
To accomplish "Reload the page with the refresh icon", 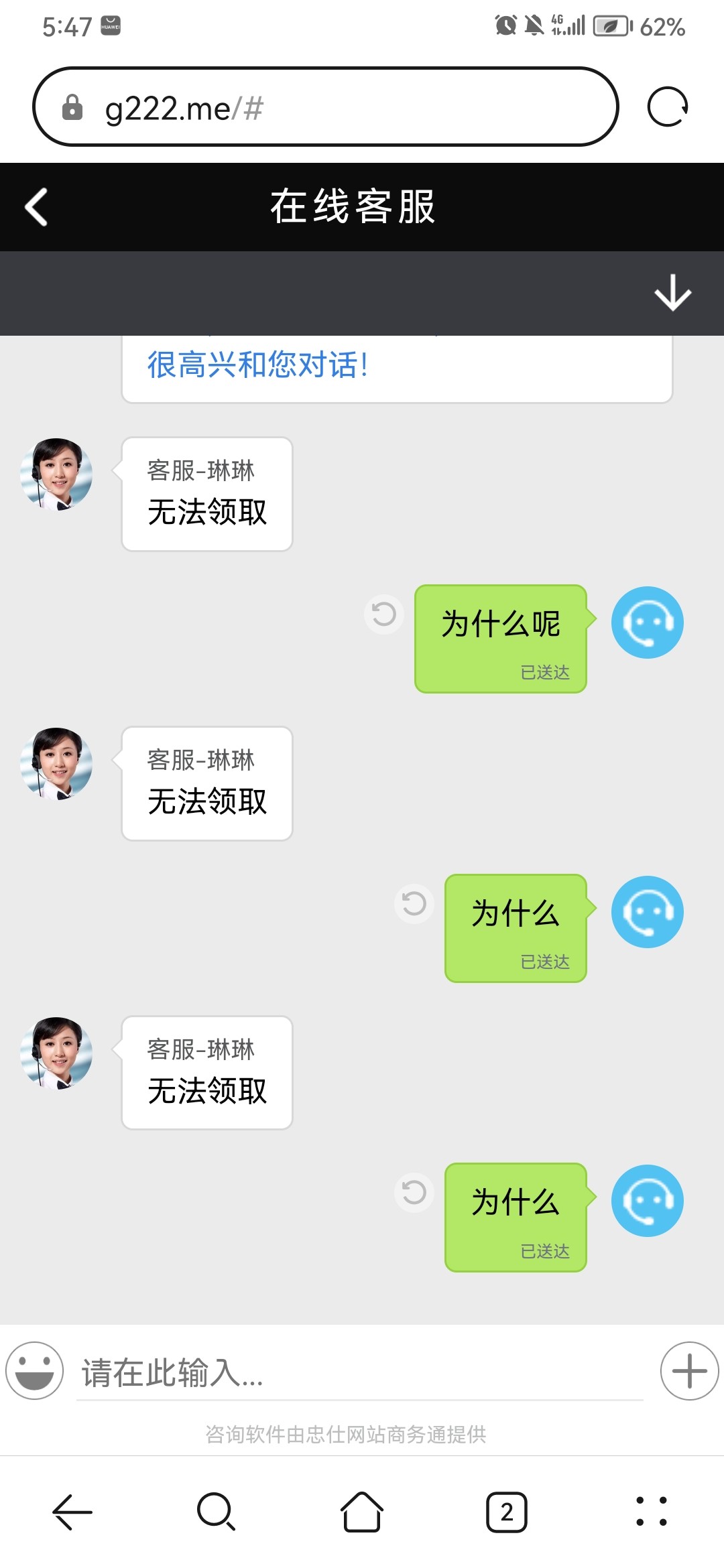I will click(668, 107).
